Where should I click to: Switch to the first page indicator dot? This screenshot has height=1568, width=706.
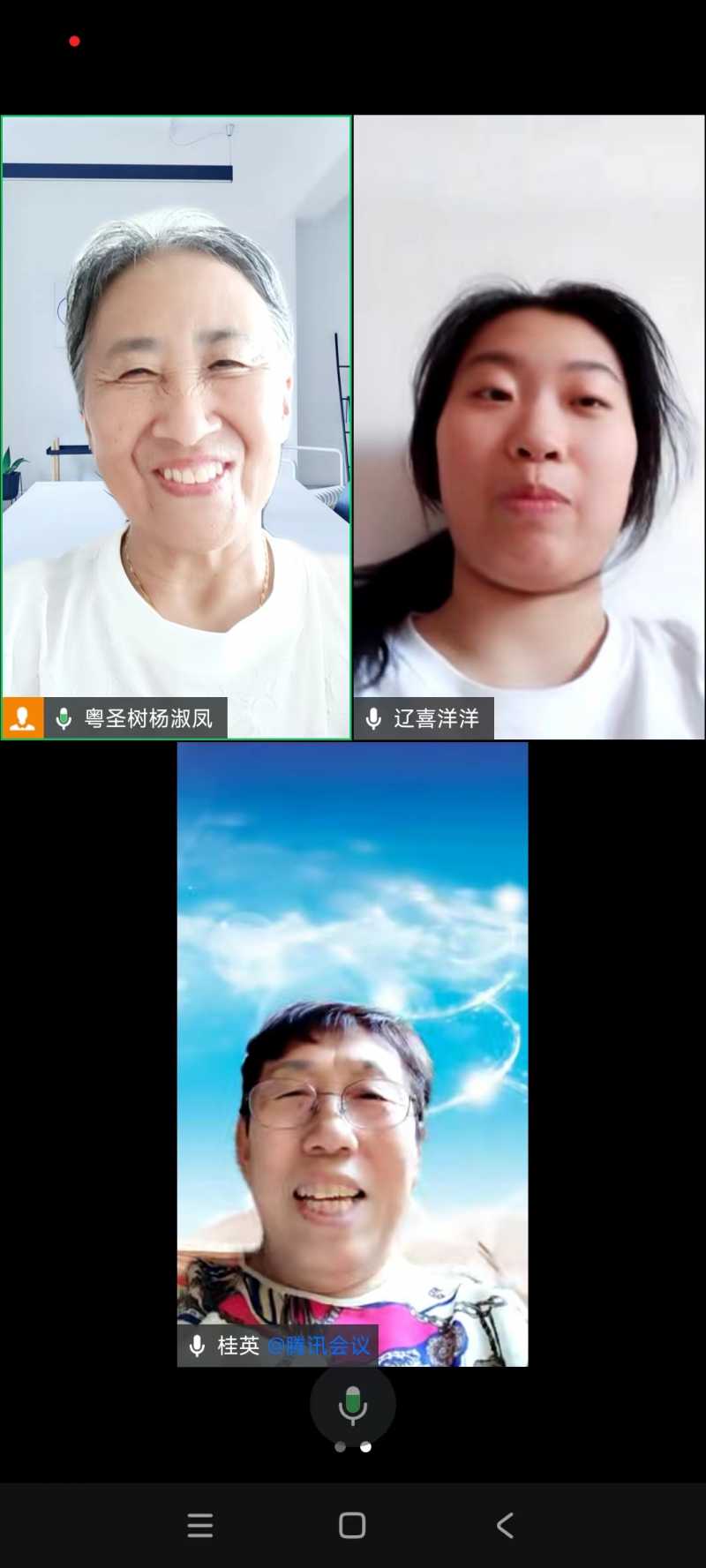coord(340,1447)
